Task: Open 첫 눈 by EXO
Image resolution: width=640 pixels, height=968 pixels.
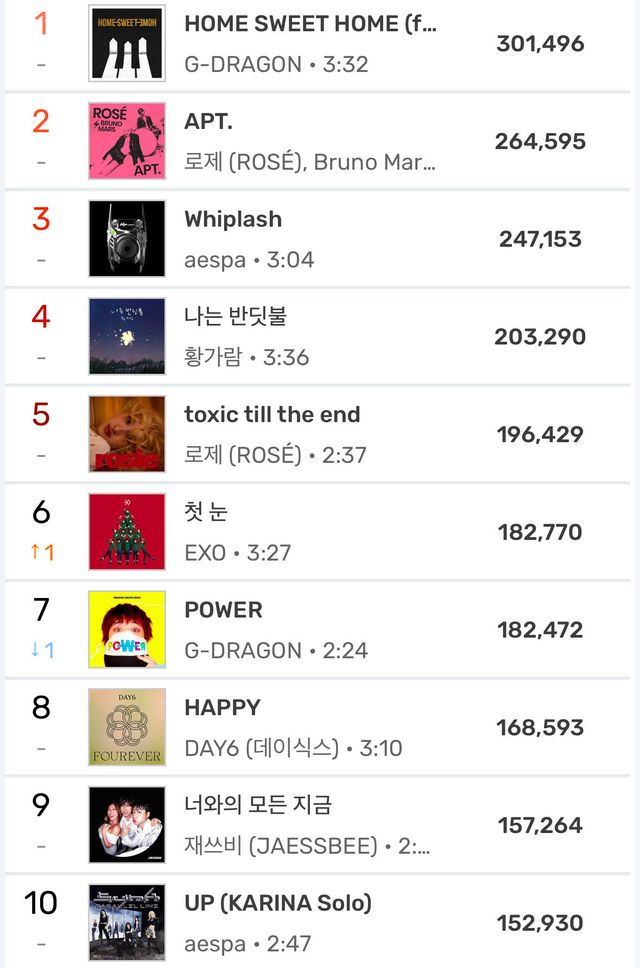Action: click(206, 512)
